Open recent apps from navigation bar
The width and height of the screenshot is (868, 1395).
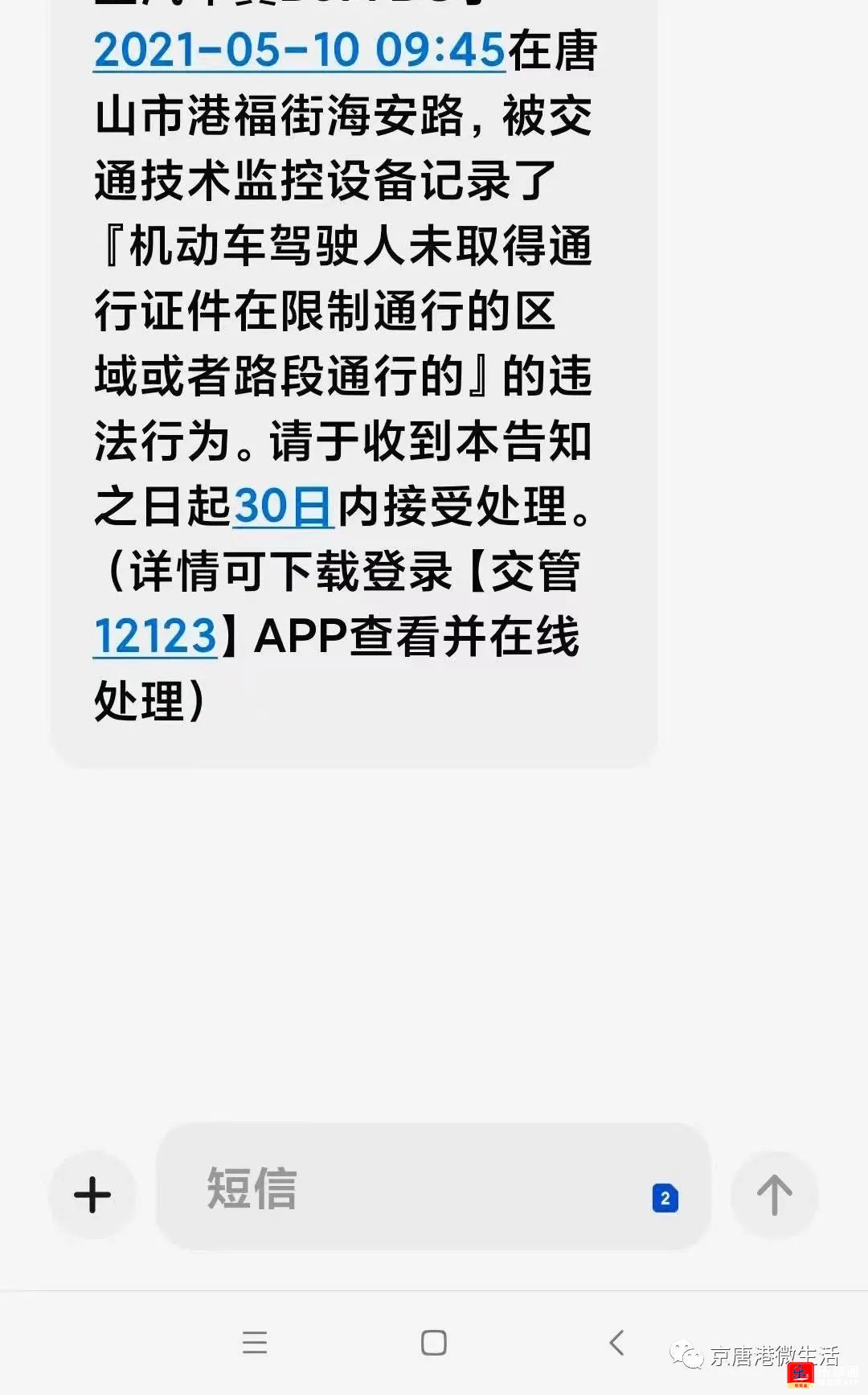coord(255,1342)
